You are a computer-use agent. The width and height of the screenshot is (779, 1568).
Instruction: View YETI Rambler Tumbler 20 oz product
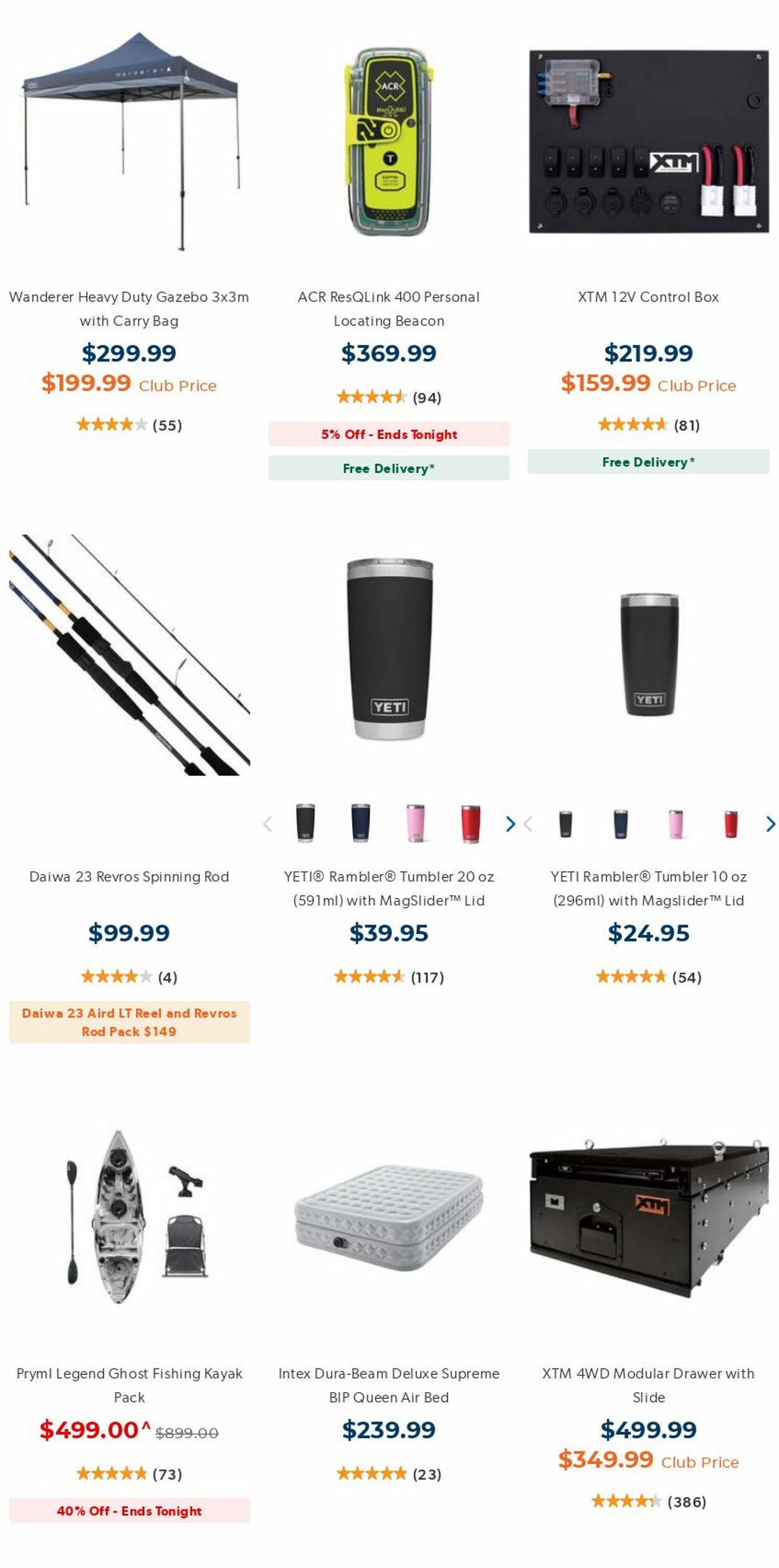coord(388,888)
